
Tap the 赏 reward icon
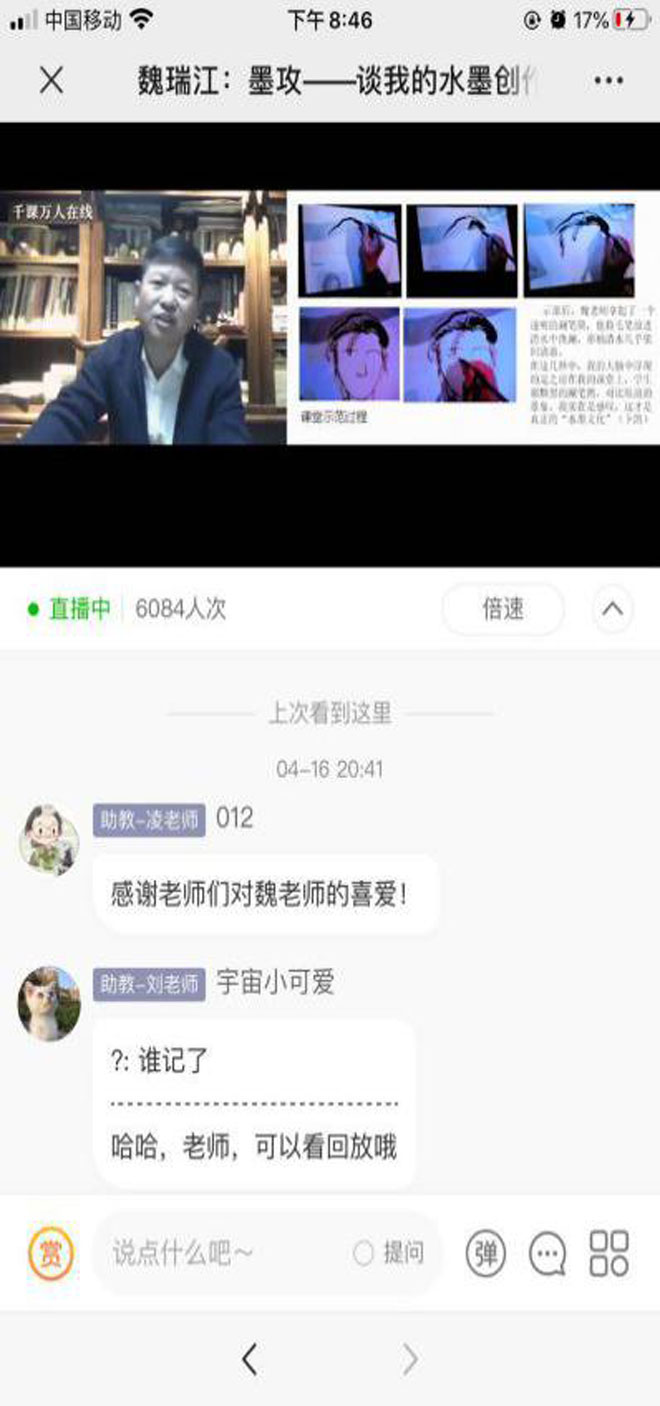50,1252
